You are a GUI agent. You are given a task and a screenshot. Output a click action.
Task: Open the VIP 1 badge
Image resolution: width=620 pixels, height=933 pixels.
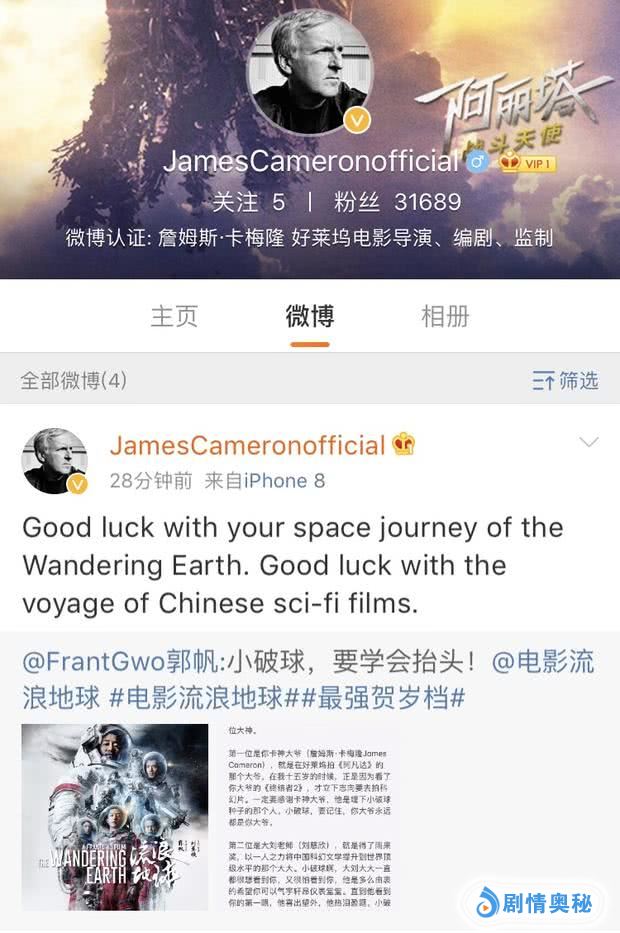pos(538,163)
